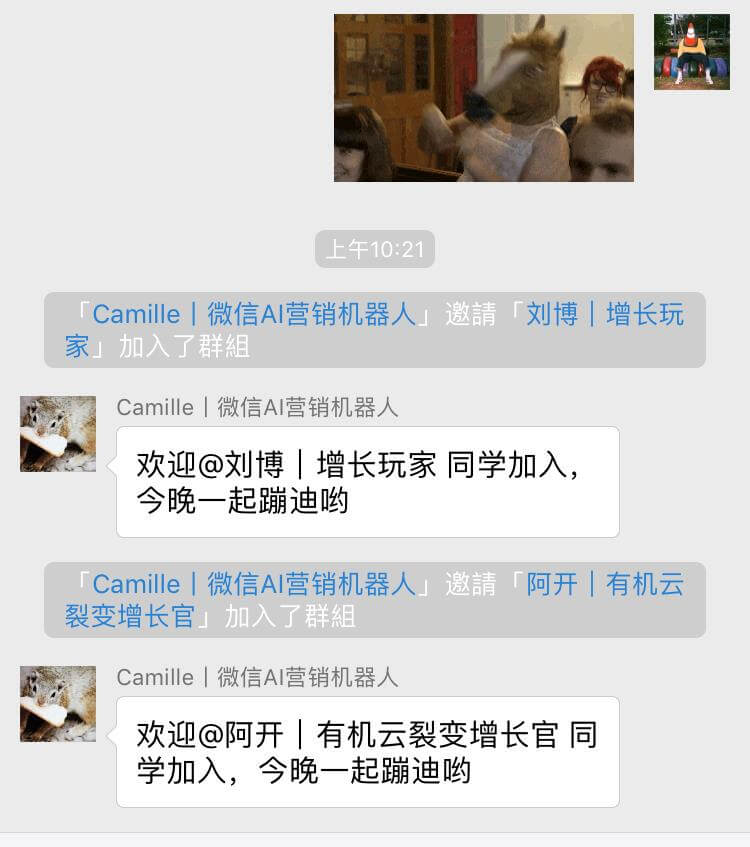The image size is (750, 847).
Task: Tap inviter link Camille in the 阿开 invite notice
Action: (254, 585)
